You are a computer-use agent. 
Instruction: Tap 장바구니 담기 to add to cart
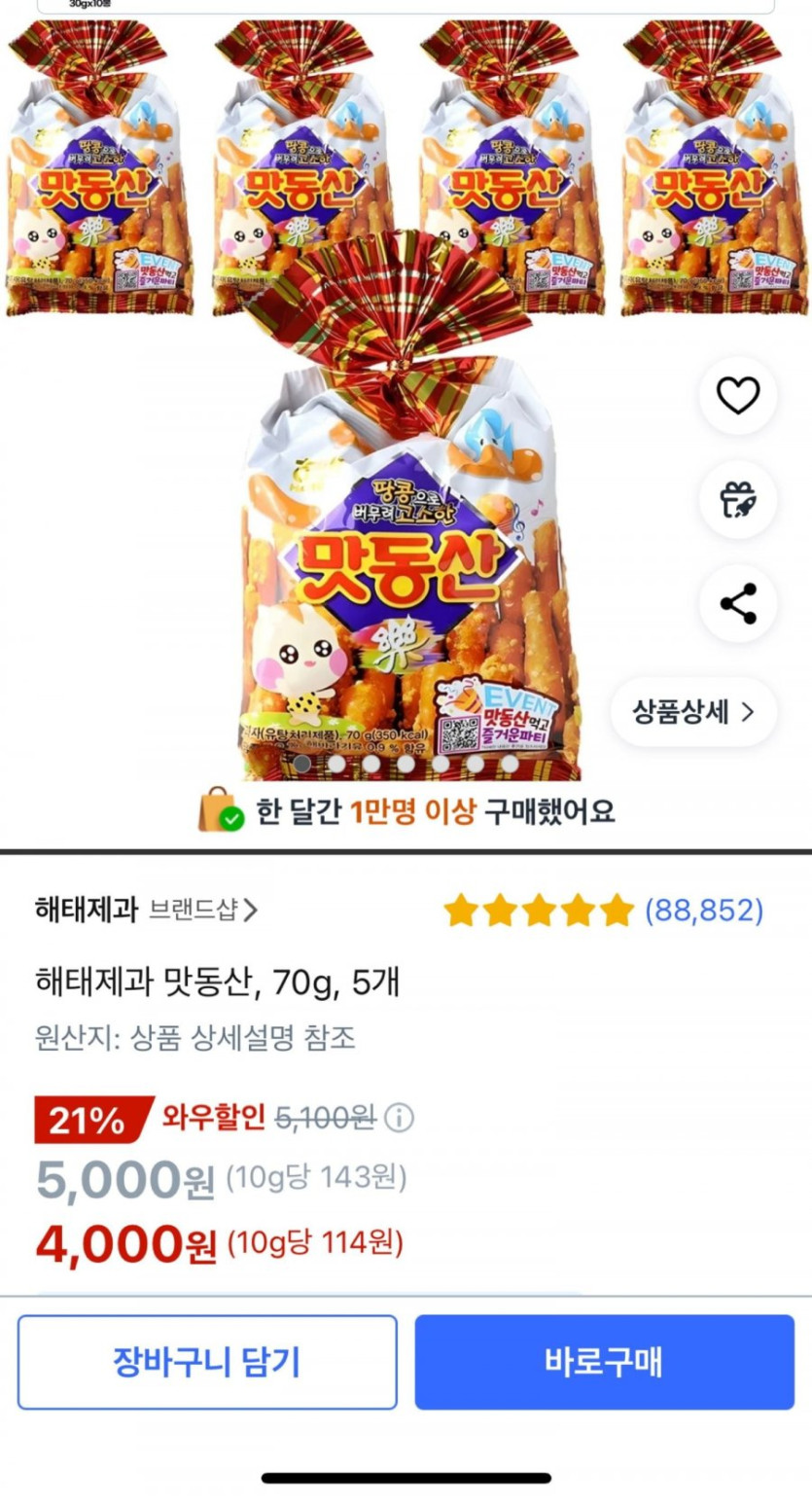click(207, 1362)
